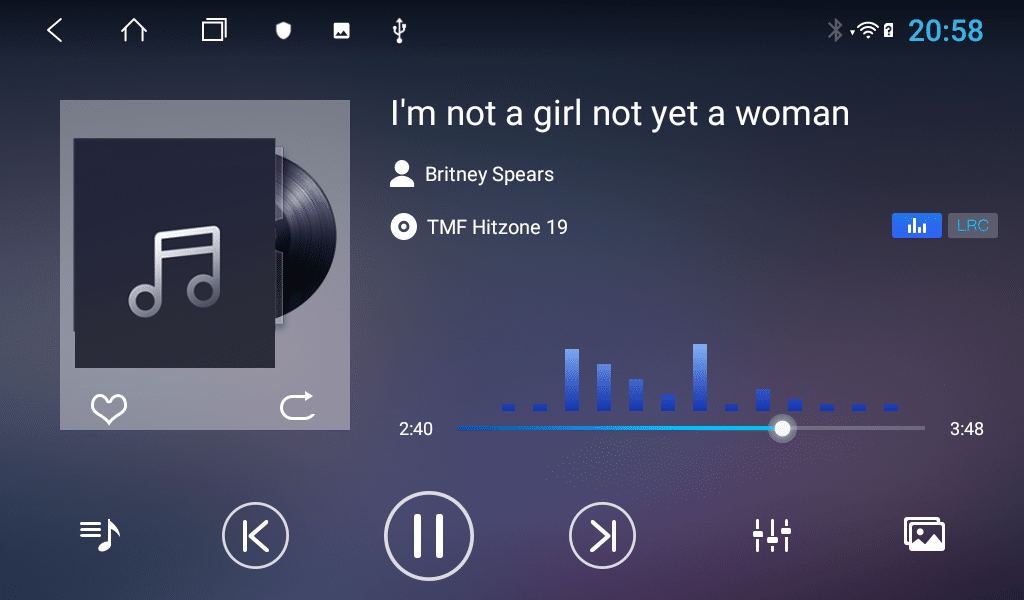
Task: Open the equalizer settings
Action: click(772, 535)
